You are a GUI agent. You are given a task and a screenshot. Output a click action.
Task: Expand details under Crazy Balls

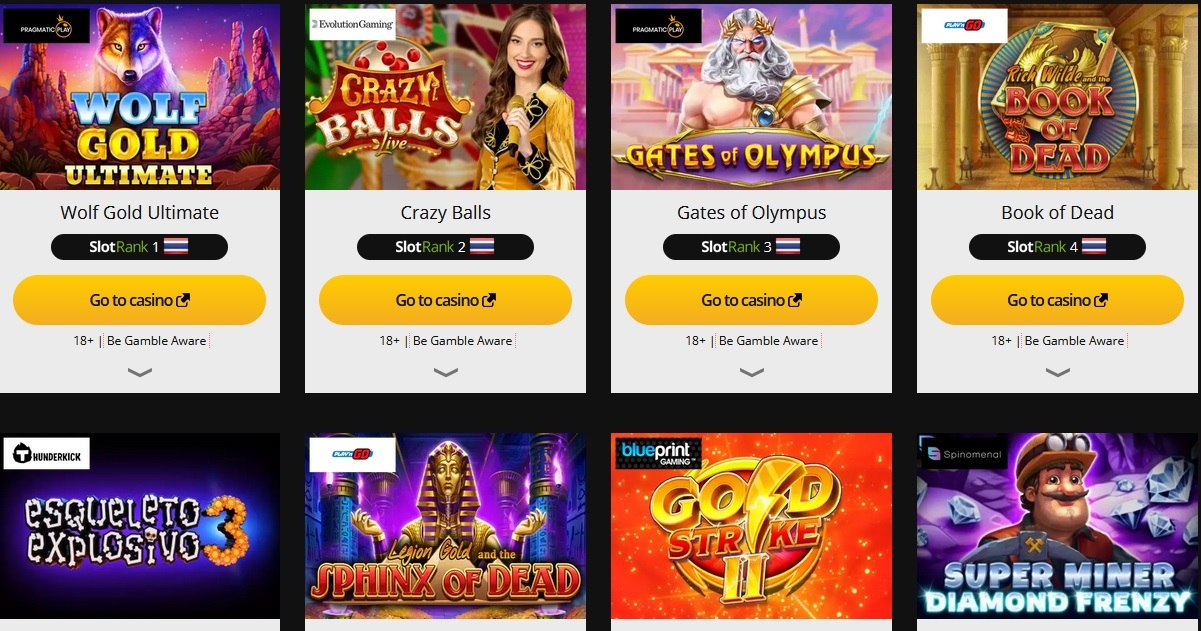[445, 372]
